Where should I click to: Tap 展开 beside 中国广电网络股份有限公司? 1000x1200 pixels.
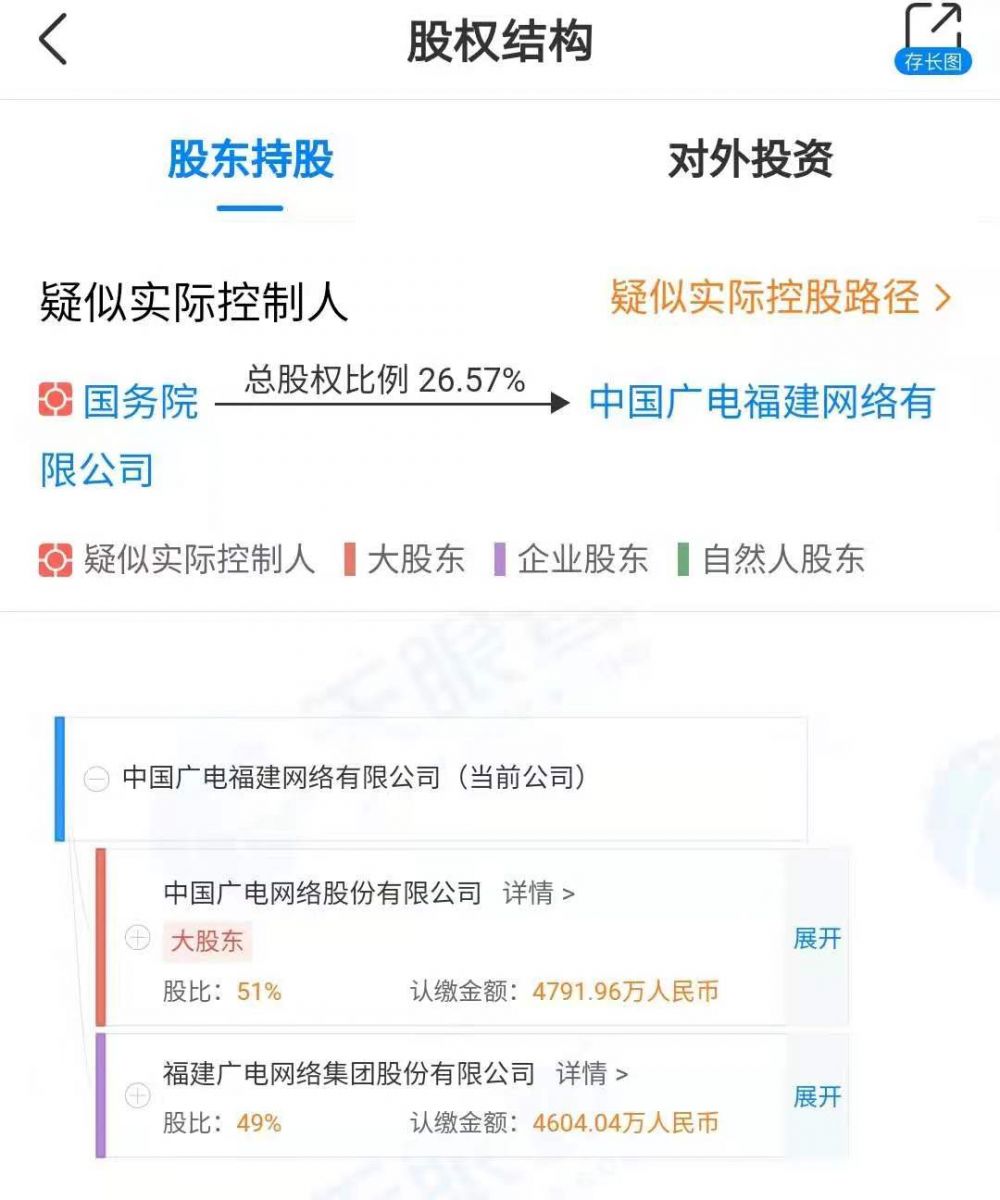tap(816, 939)
